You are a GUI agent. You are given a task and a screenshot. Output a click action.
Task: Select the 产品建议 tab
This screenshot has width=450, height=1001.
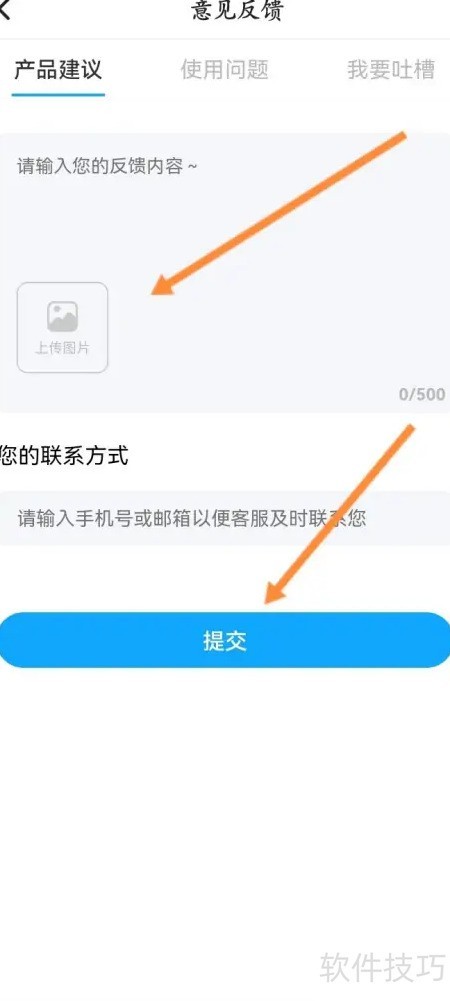pyautogui.click(x=58, y=69)
